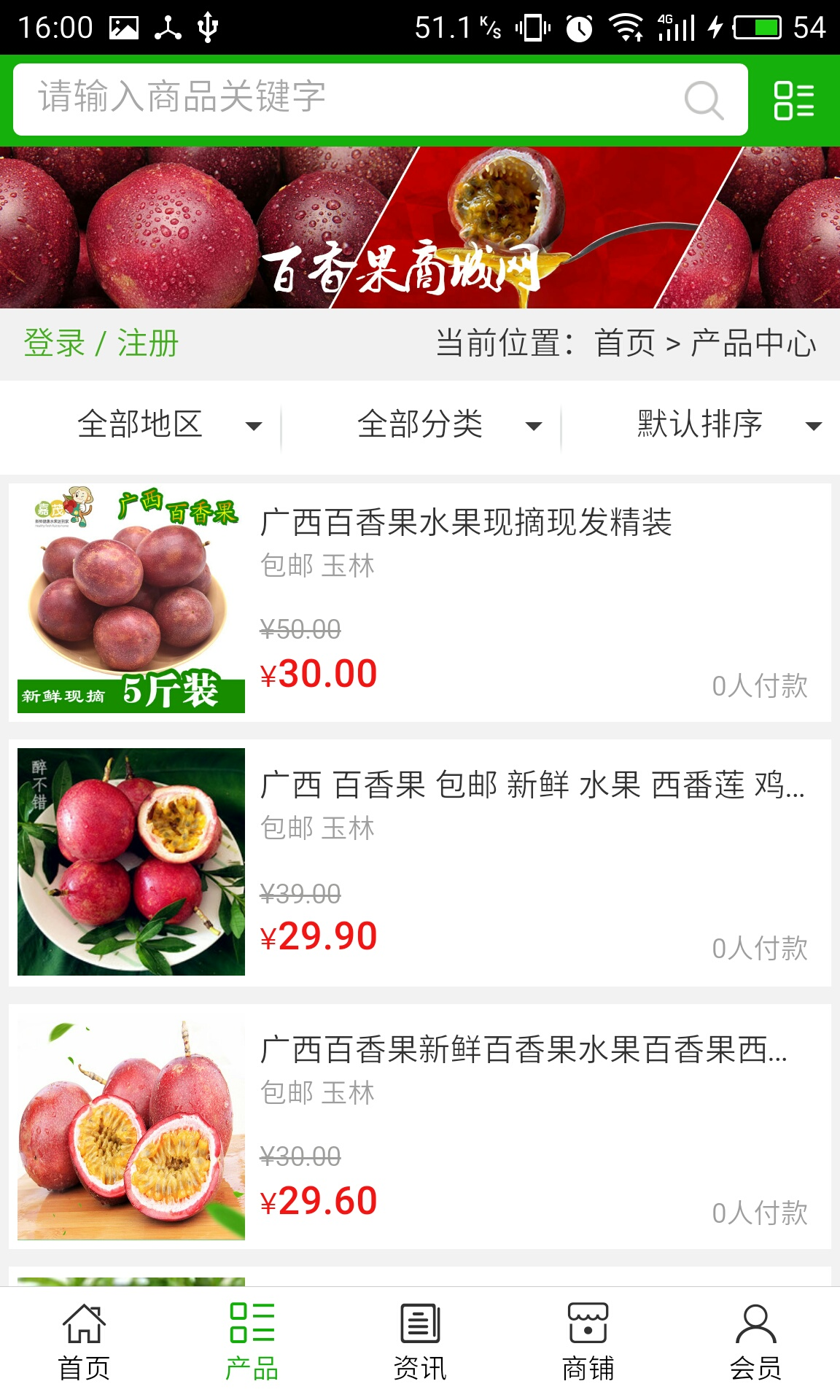
Task: Expand the 全部地区 region dropdown
Action: tap(168, 424)
